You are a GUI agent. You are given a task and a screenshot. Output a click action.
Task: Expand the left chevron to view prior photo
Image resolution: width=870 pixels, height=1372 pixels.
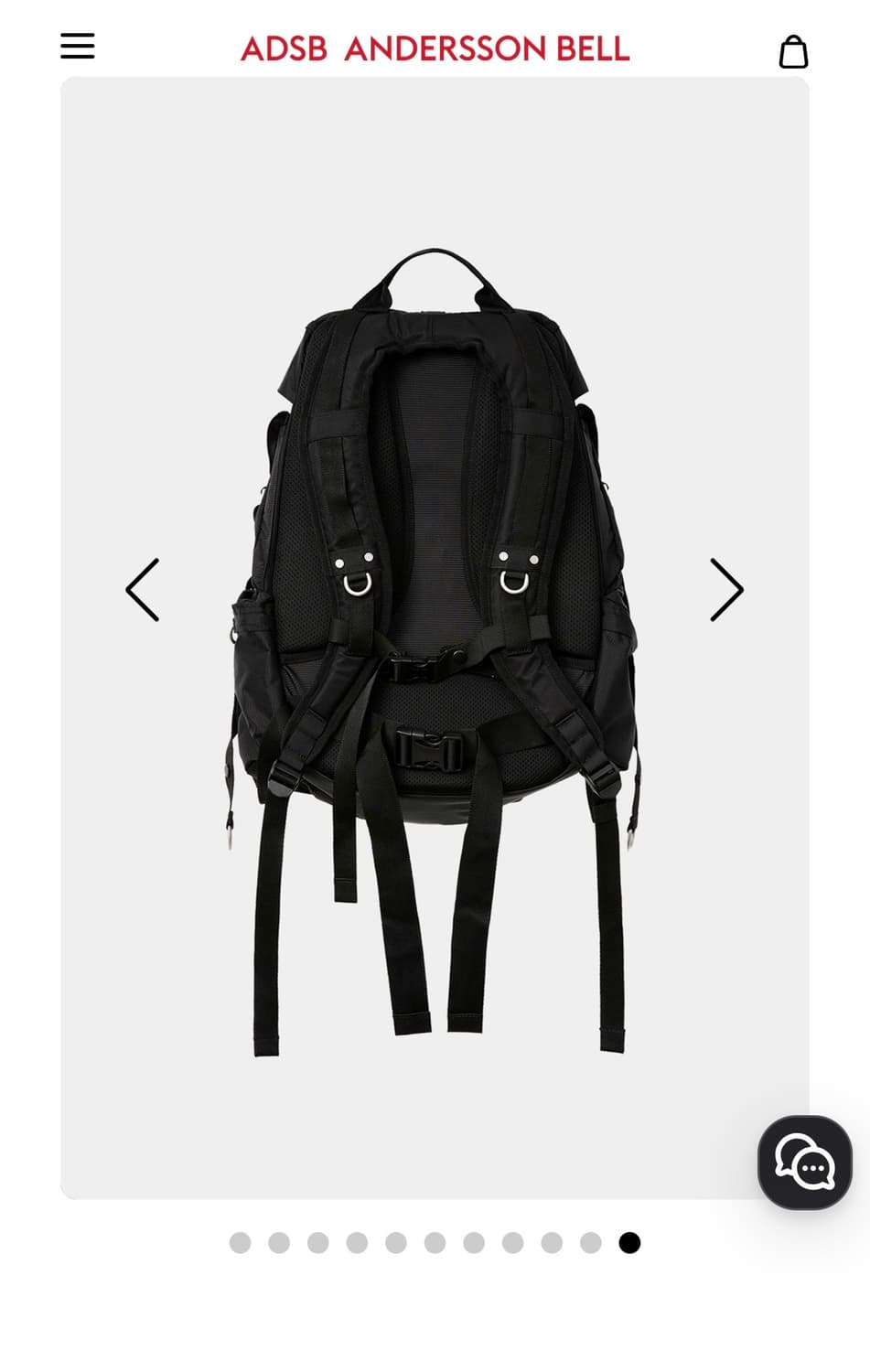143,590
